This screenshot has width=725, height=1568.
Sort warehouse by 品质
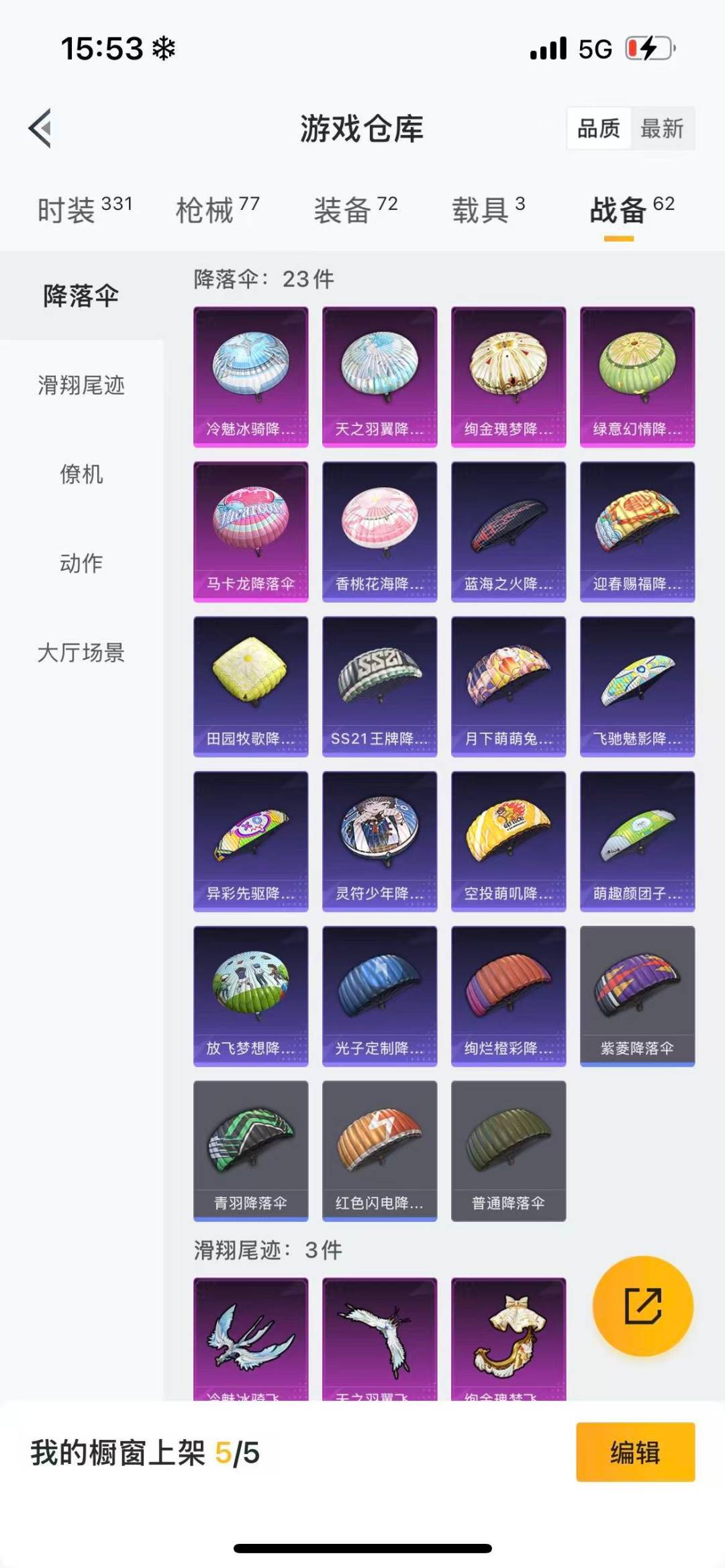(599, 128)
